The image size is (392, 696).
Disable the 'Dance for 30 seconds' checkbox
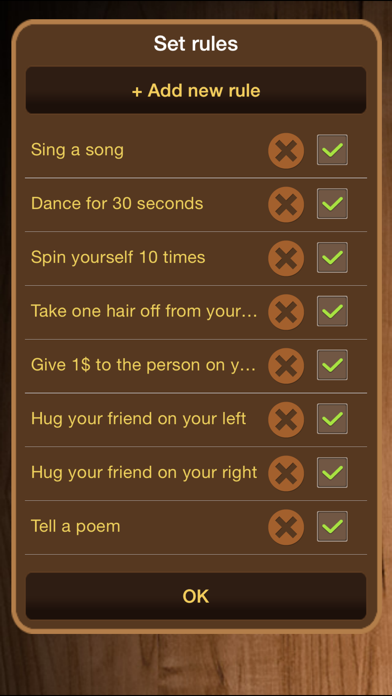[x=333, y=204]
